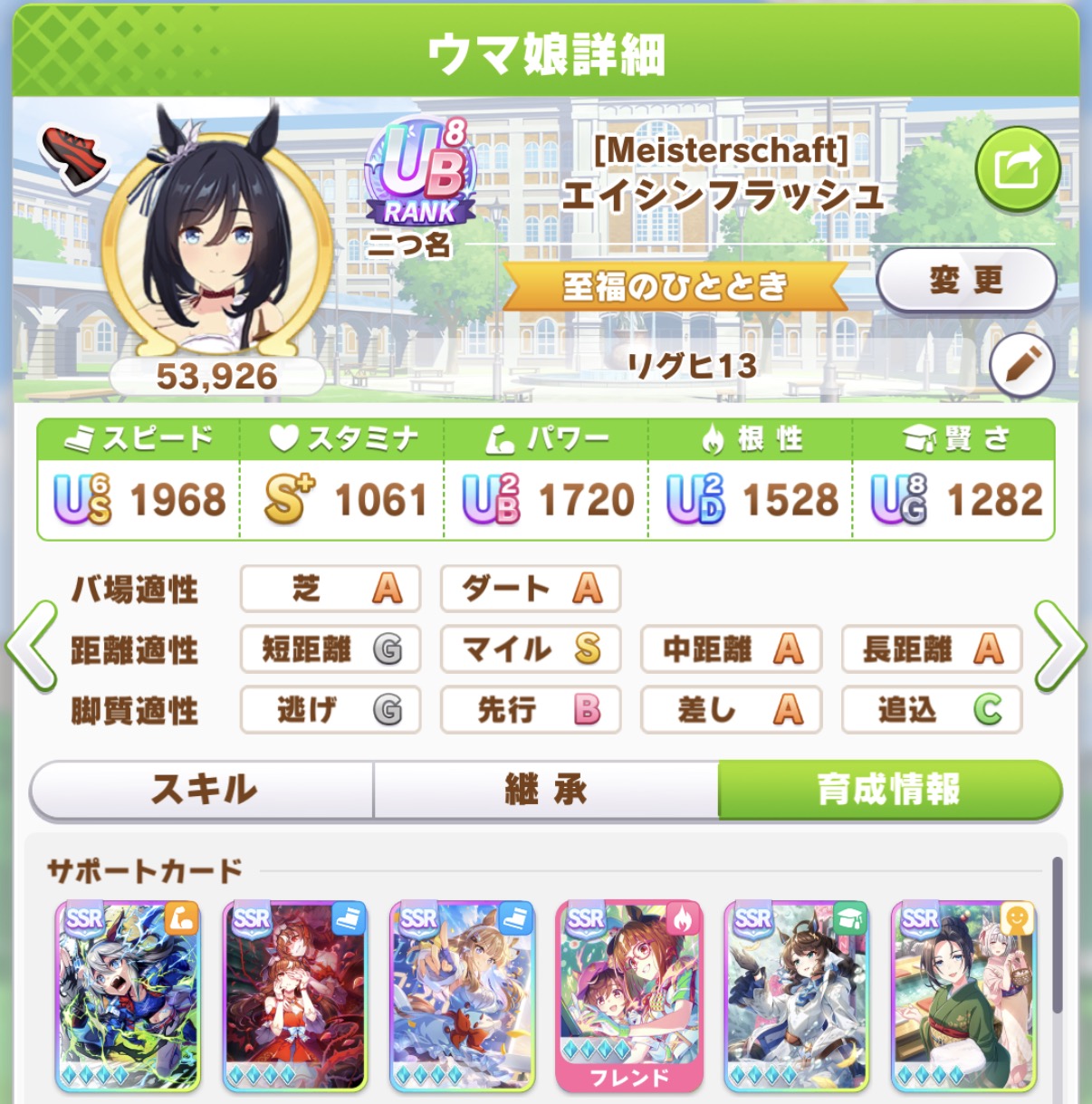
Task: Open the 継承 tab
Action: 546,790
